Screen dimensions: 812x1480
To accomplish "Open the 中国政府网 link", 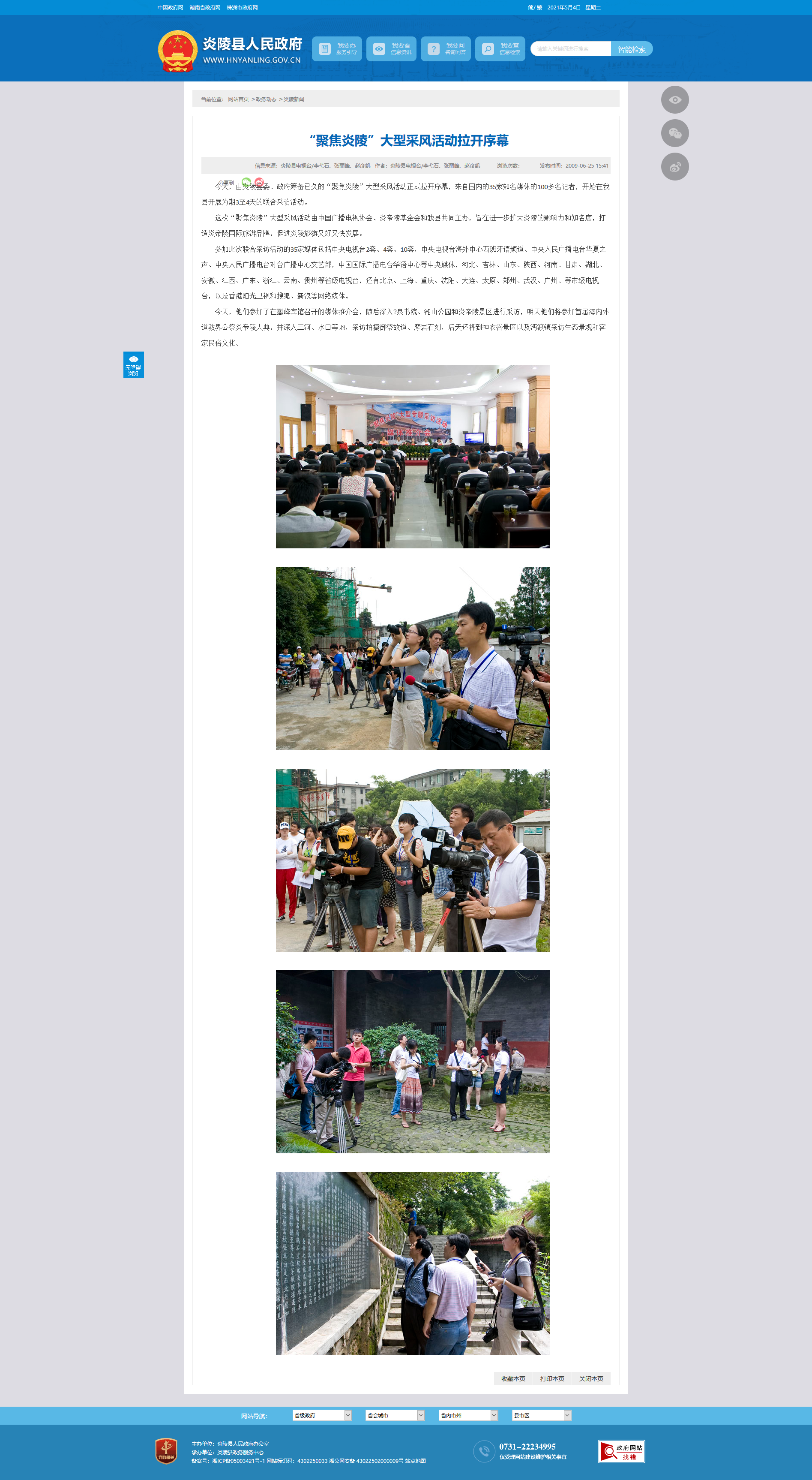I will (170, 7).
